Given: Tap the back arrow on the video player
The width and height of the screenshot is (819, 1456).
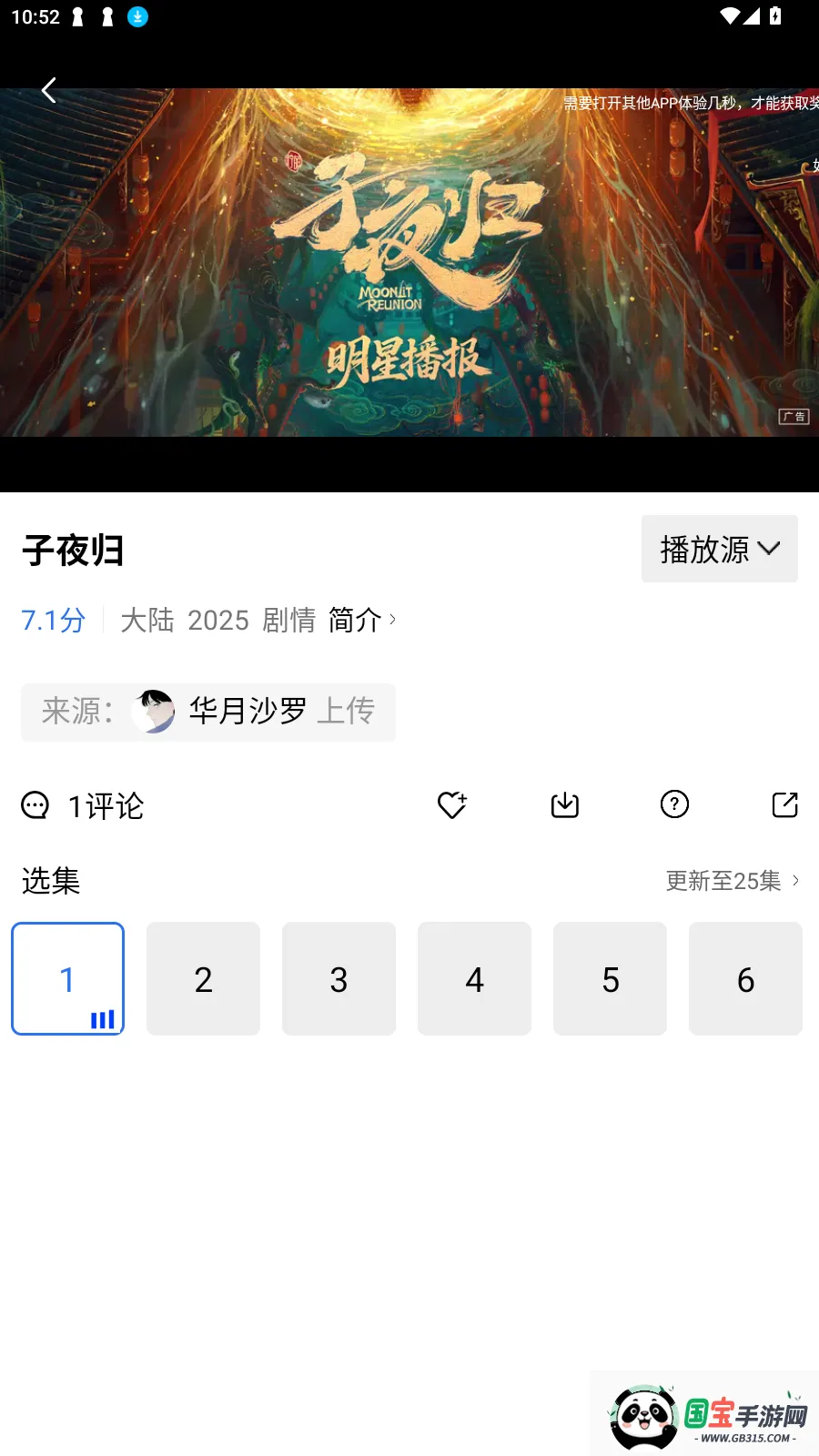Looking at the screenshot, I should [x=49, y=90].
